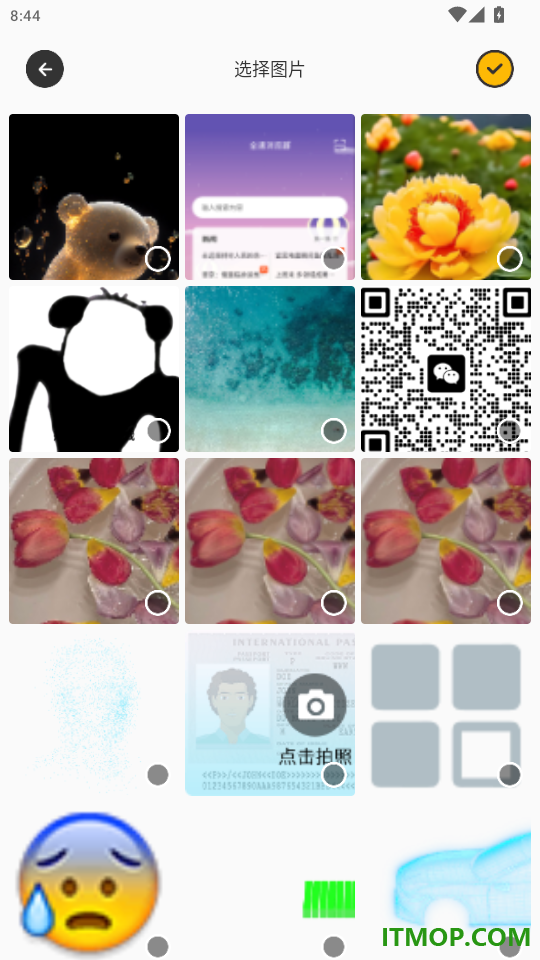
Task: Select the green barcode picture
Action: (x=270, y=880)
